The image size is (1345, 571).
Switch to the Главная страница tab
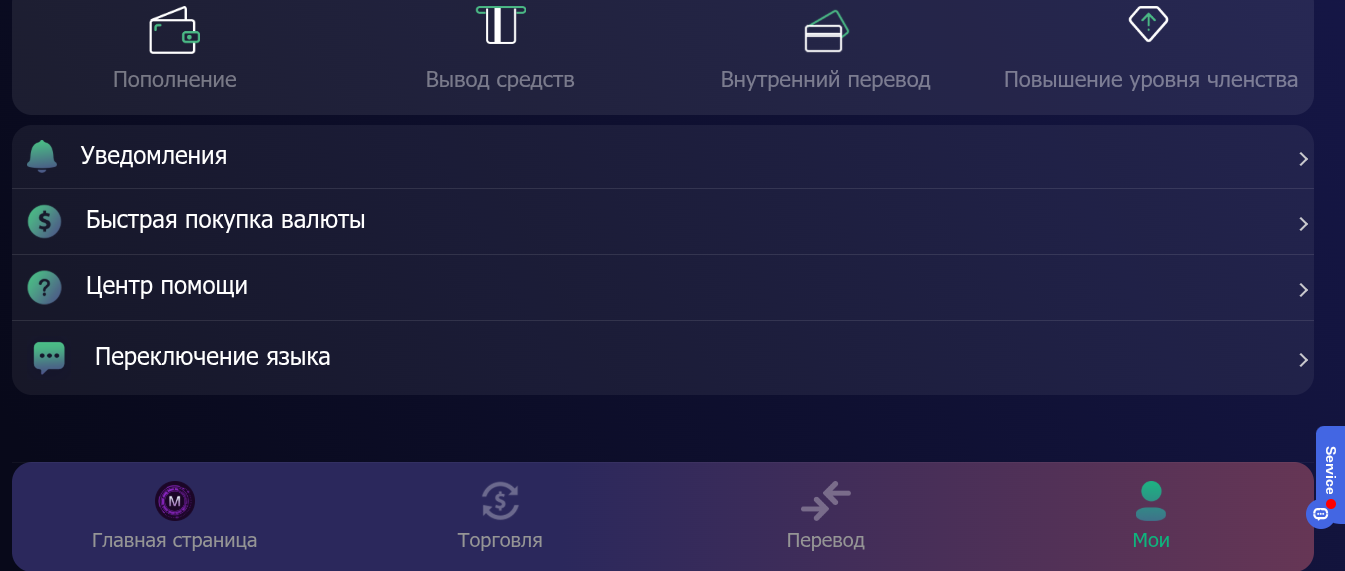pos(175,516)
